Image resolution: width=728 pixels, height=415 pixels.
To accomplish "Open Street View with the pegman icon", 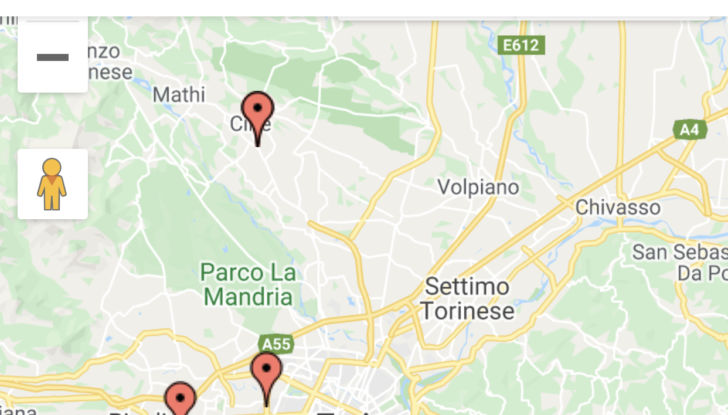I will click(52, 184).
